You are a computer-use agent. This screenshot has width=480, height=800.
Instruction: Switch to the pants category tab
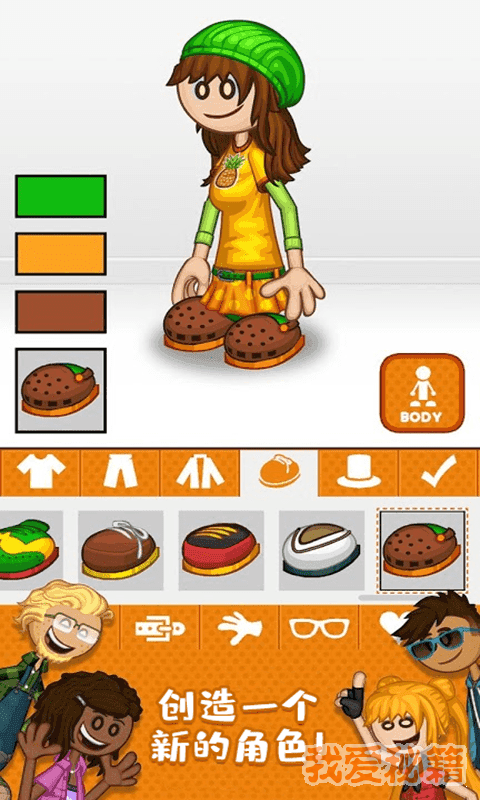tap(120, 473)
